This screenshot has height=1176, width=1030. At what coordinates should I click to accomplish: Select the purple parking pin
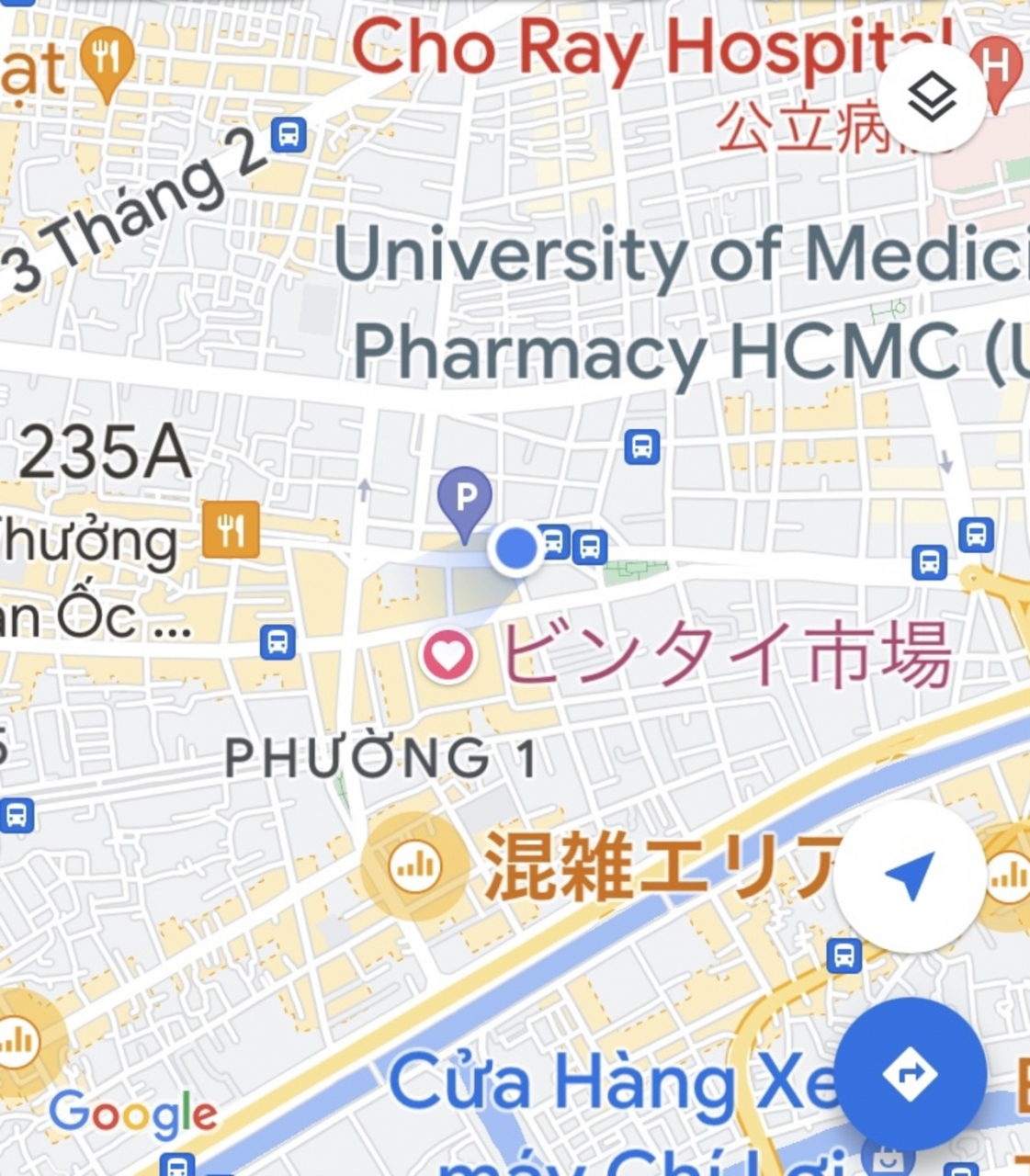click(466, 499)
